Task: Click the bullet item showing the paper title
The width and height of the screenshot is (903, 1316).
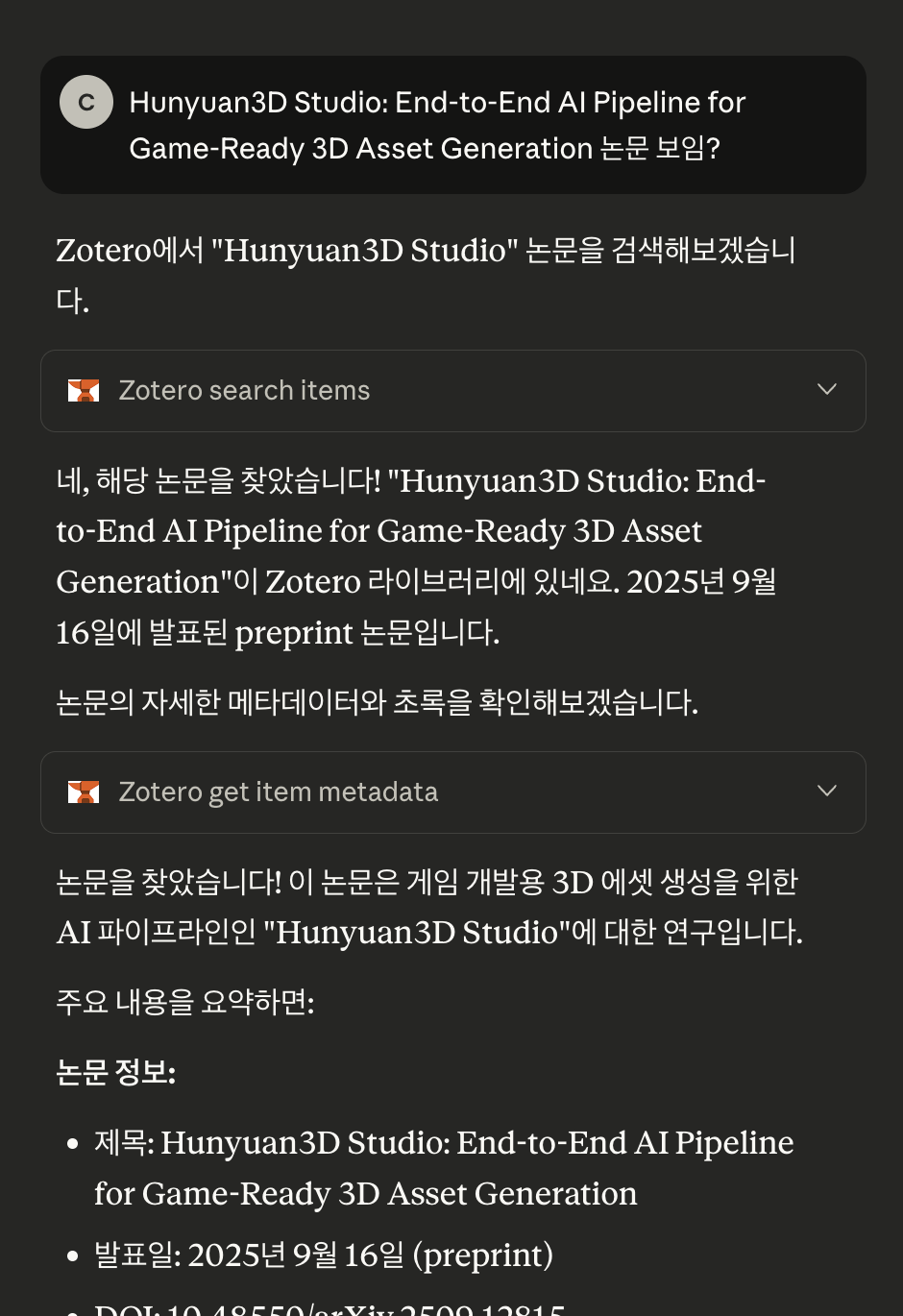Action: coord(443,1166)
